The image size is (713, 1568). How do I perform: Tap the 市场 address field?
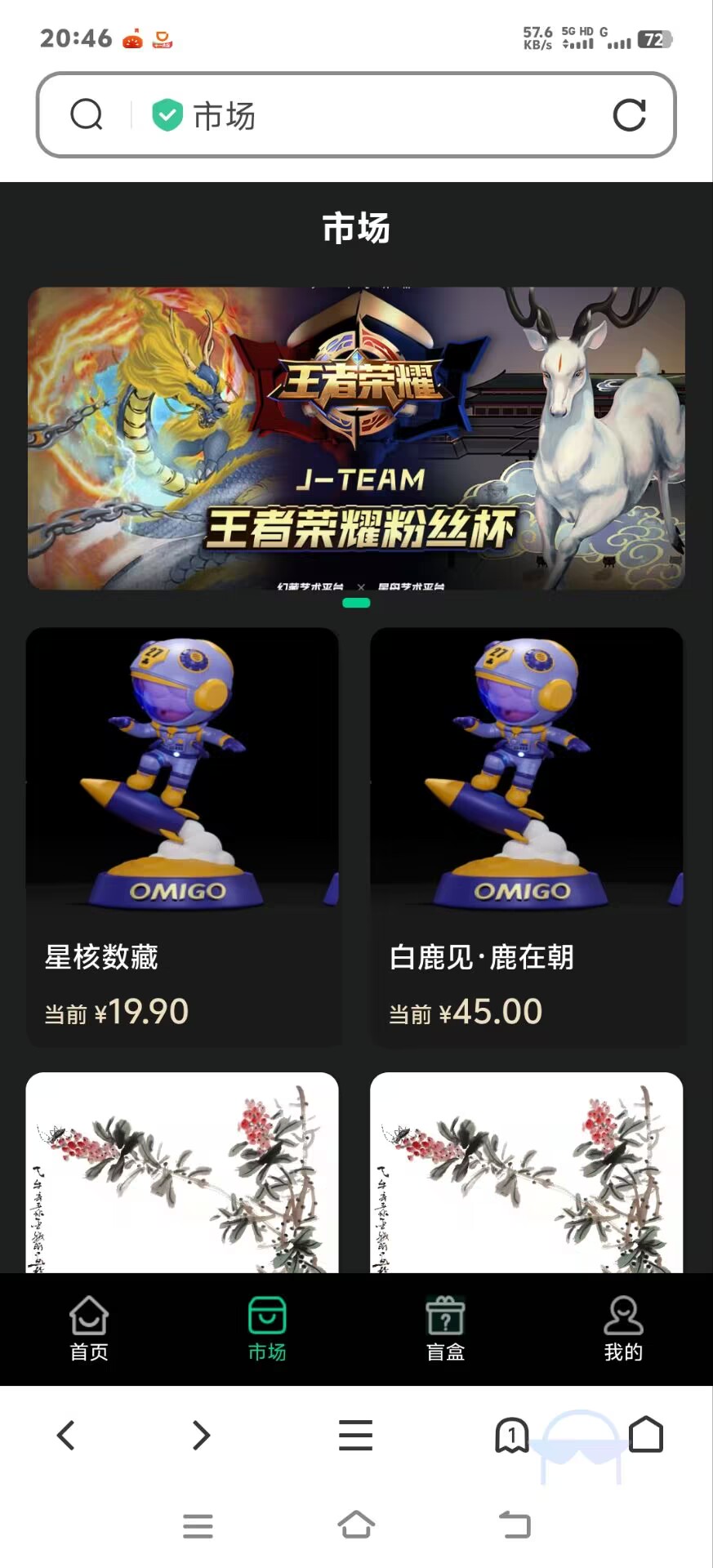point(368,115)
